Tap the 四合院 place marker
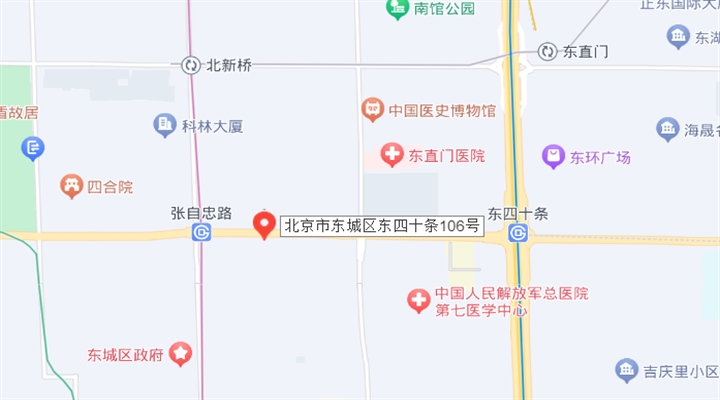The image size is (720, 400). click(71, 186)
